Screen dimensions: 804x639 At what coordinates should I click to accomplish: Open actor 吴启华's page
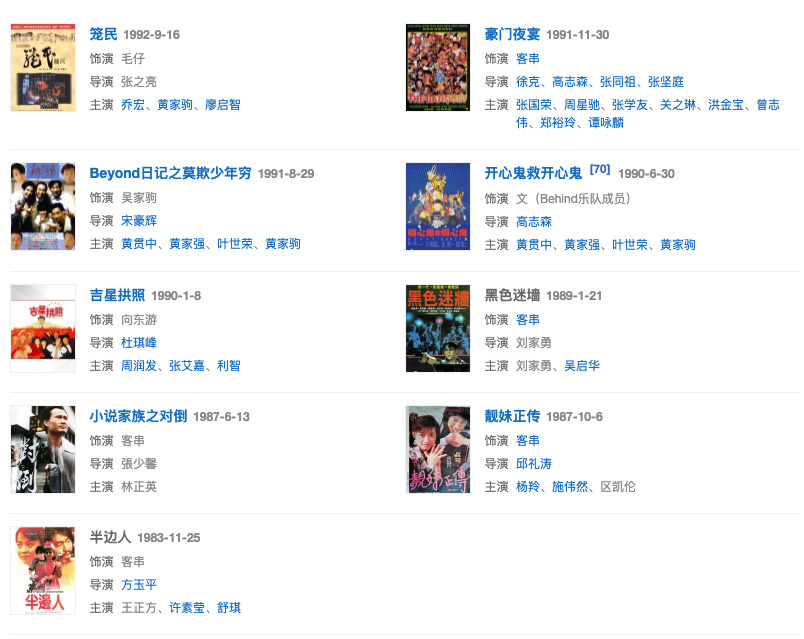tap(582, 366)
